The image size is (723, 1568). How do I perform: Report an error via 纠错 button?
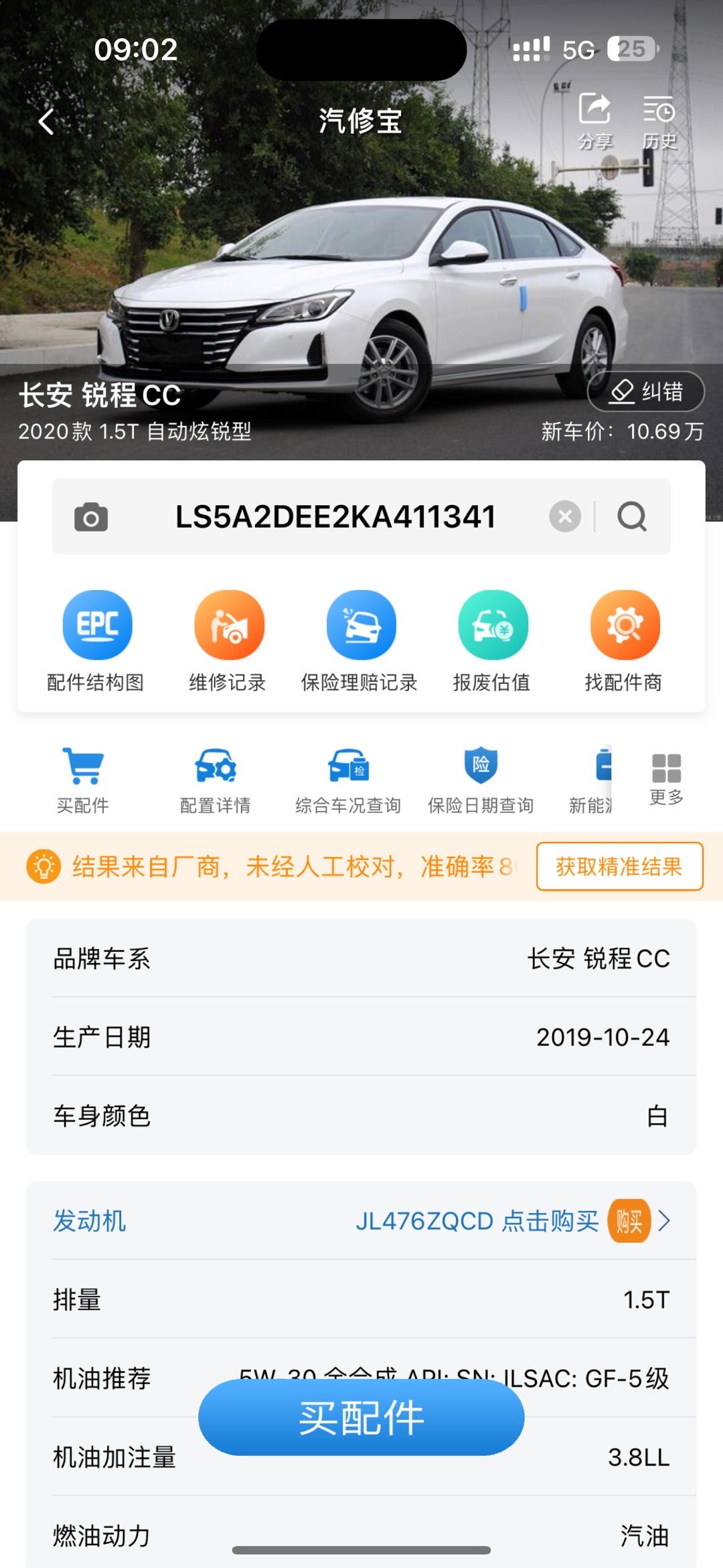[645, 392]
